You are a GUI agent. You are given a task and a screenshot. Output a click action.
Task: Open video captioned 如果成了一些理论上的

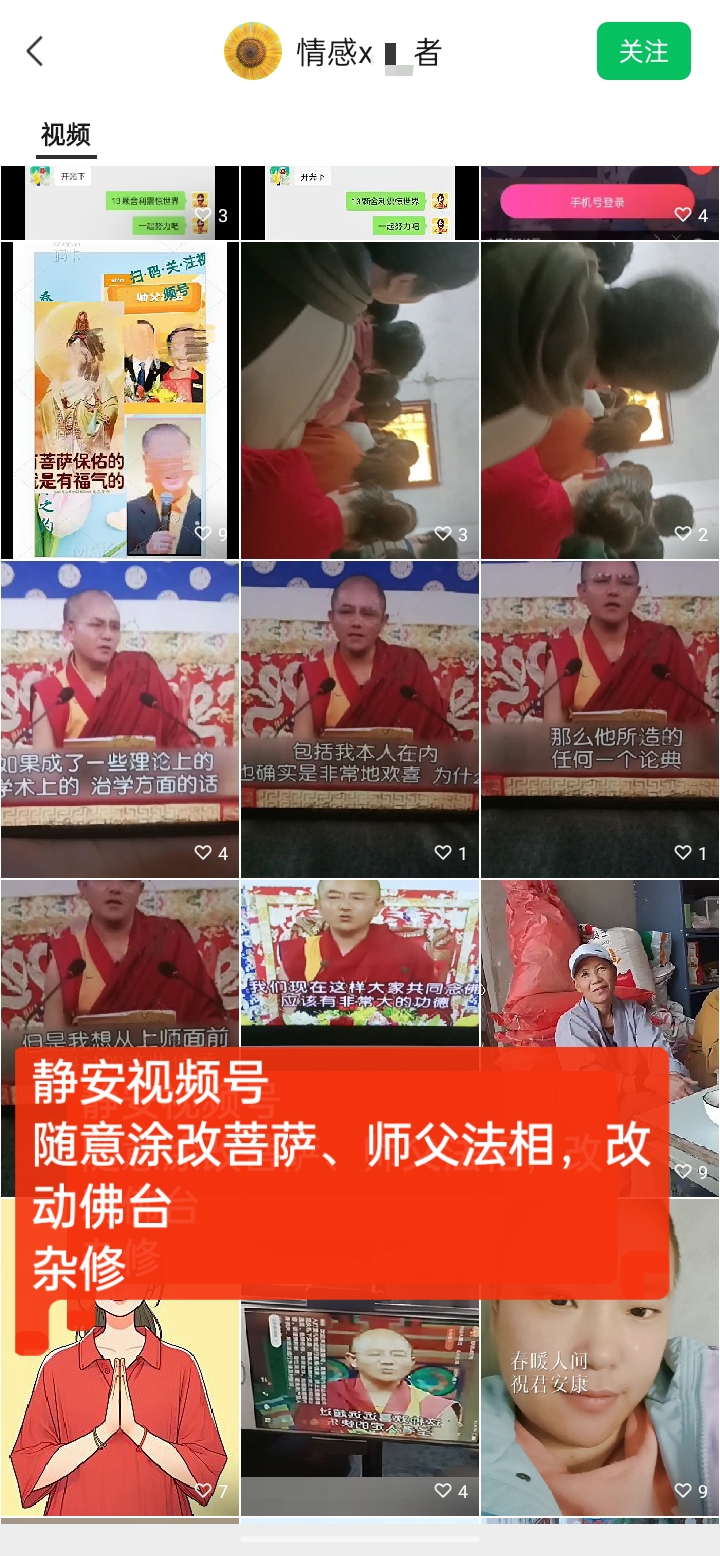(120, 718)
